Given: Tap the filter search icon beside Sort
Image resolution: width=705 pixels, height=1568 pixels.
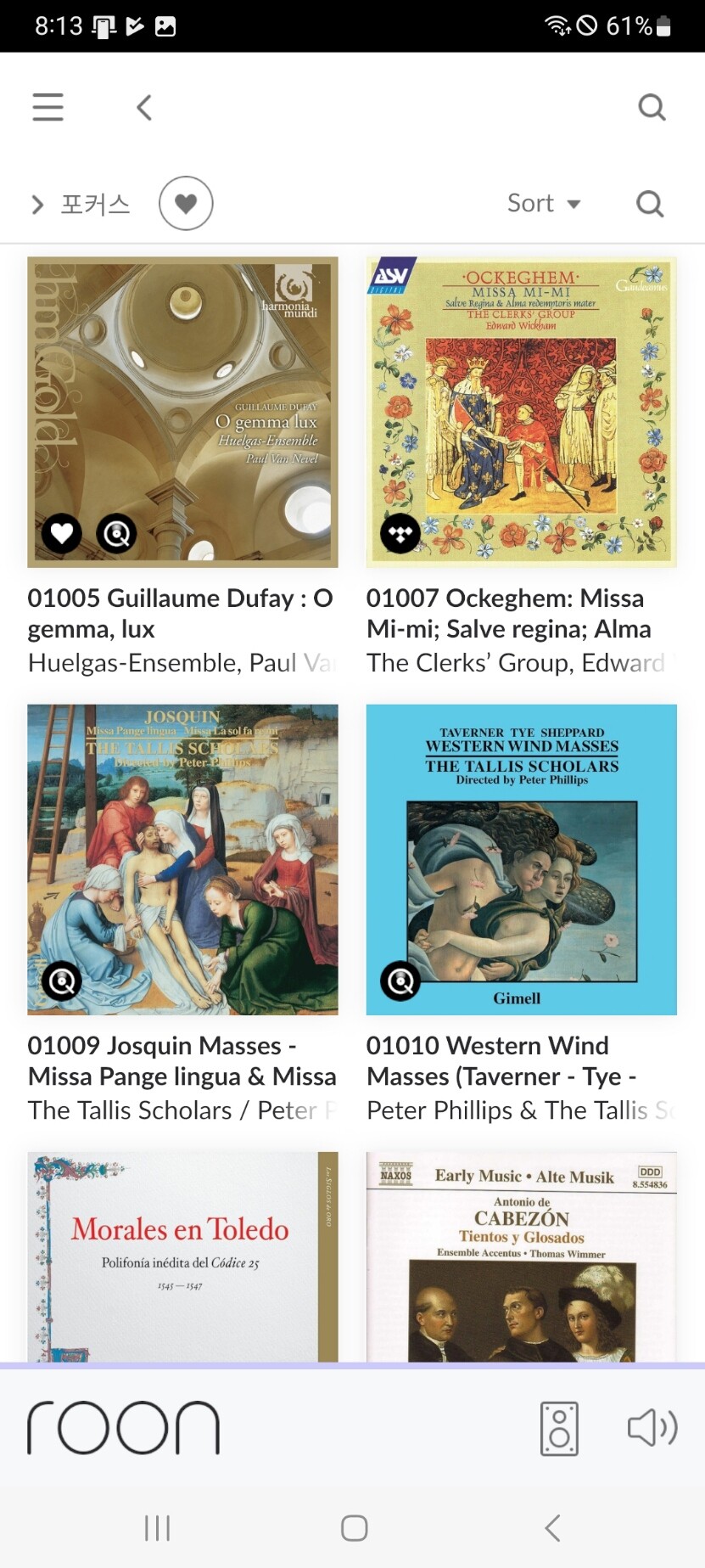Looking at the screenshot, I should tap(650, 204).
